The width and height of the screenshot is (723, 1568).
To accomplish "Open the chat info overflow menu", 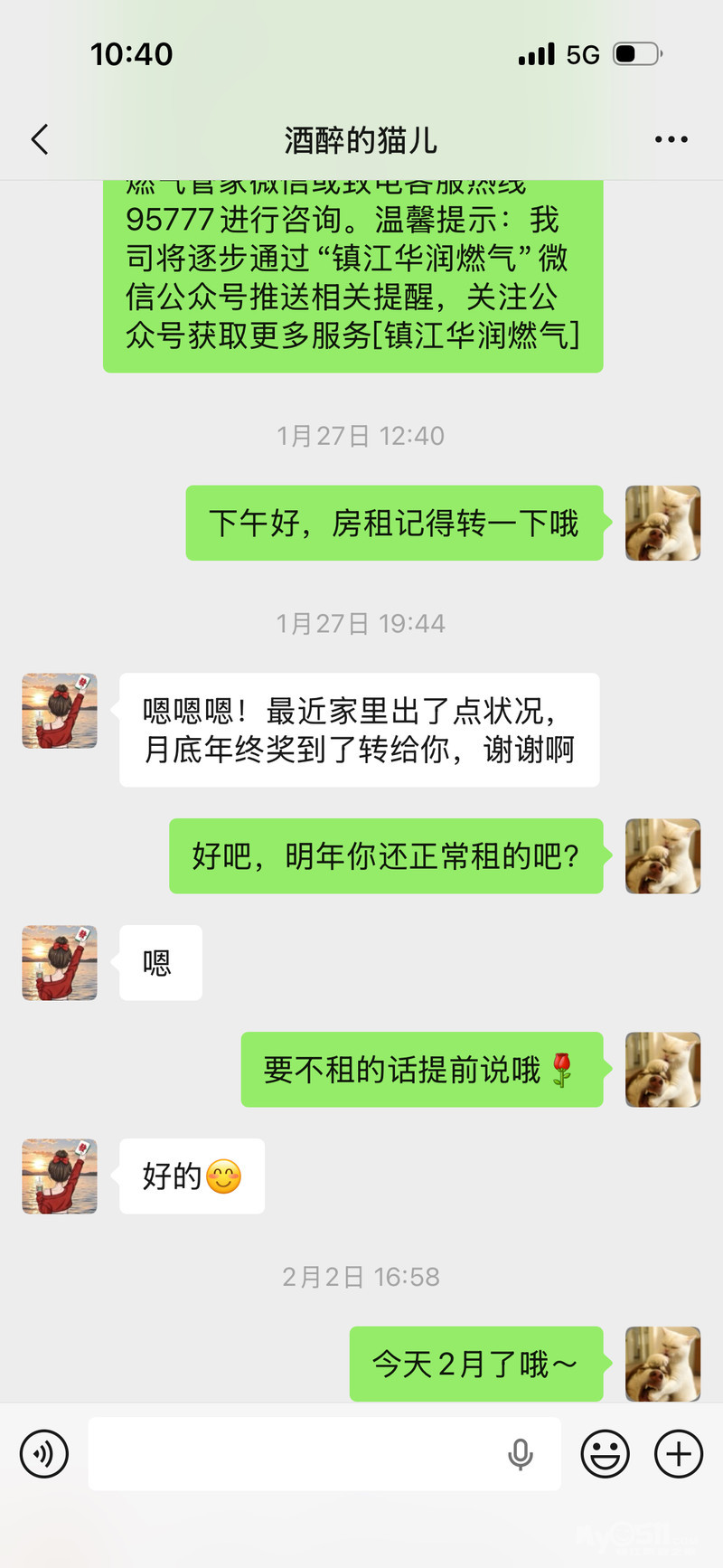I will tap(671, 140).
